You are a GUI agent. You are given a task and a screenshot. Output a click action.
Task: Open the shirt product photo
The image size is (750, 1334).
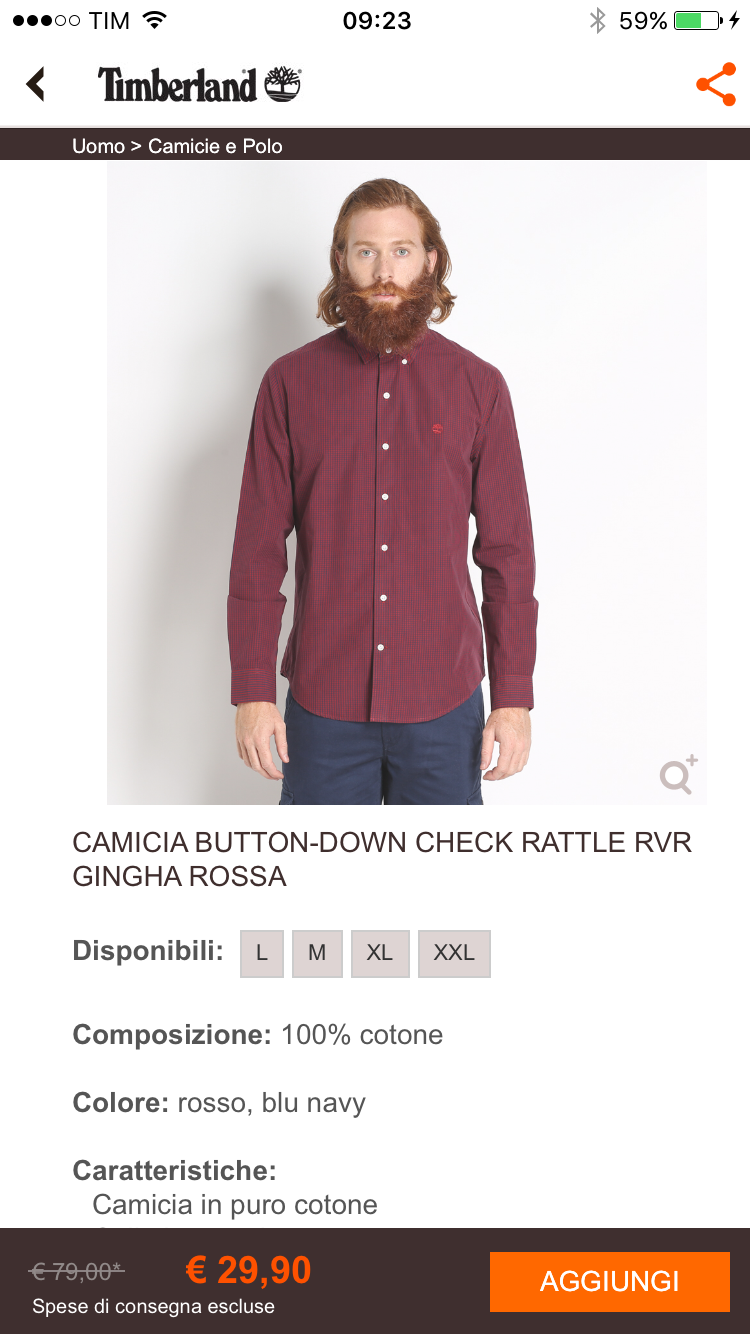pyautogui.click(x=406, y=482)
